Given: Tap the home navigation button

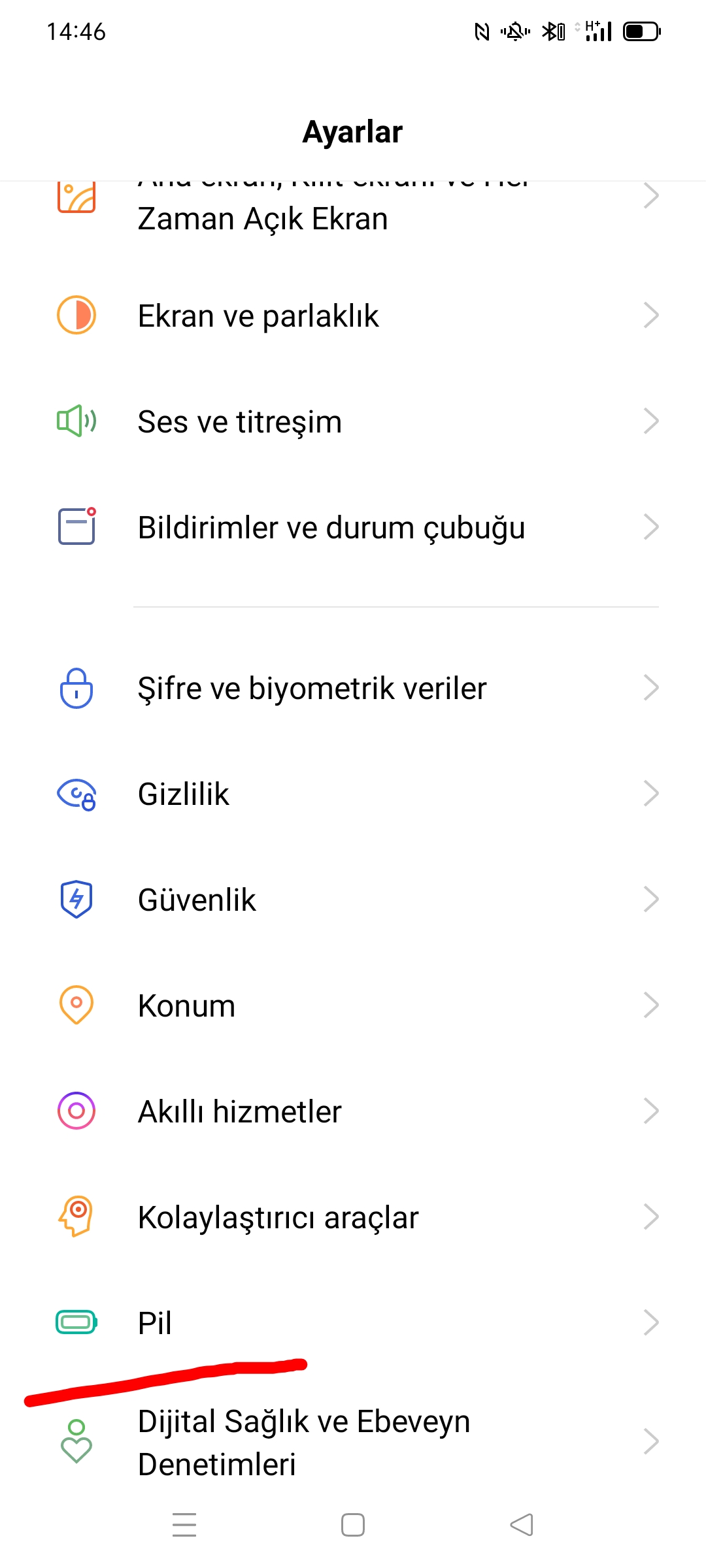Looking at the screenshot, I should [353, 1525].
